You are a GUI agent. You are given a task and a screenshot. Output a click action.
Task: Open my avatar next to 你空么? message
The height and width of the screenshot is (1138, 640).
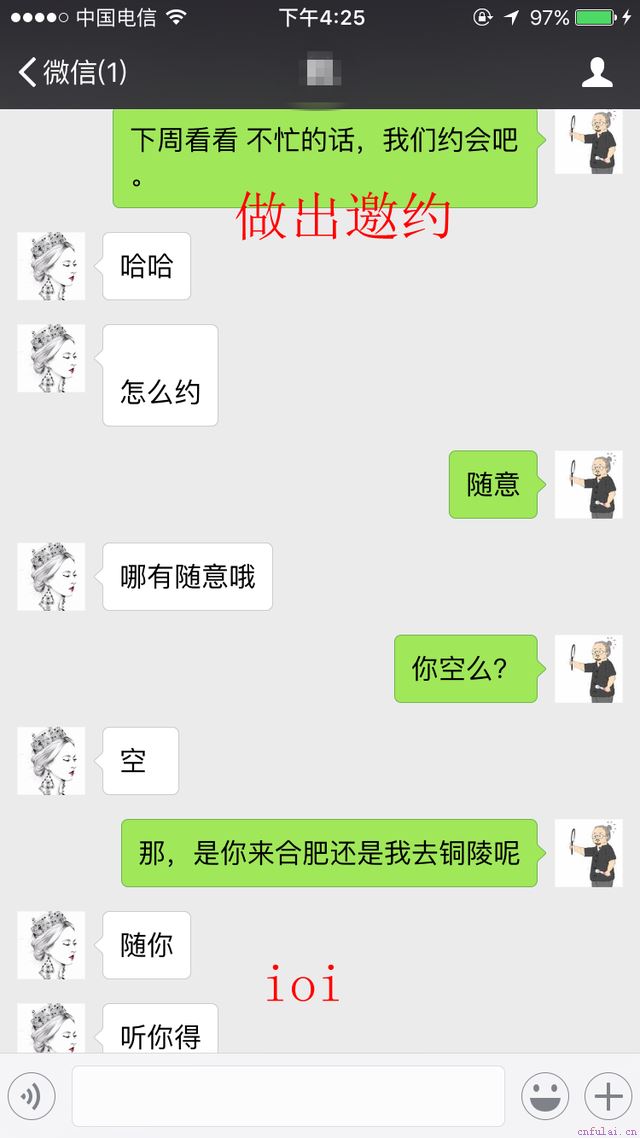(x=588, y=668)
